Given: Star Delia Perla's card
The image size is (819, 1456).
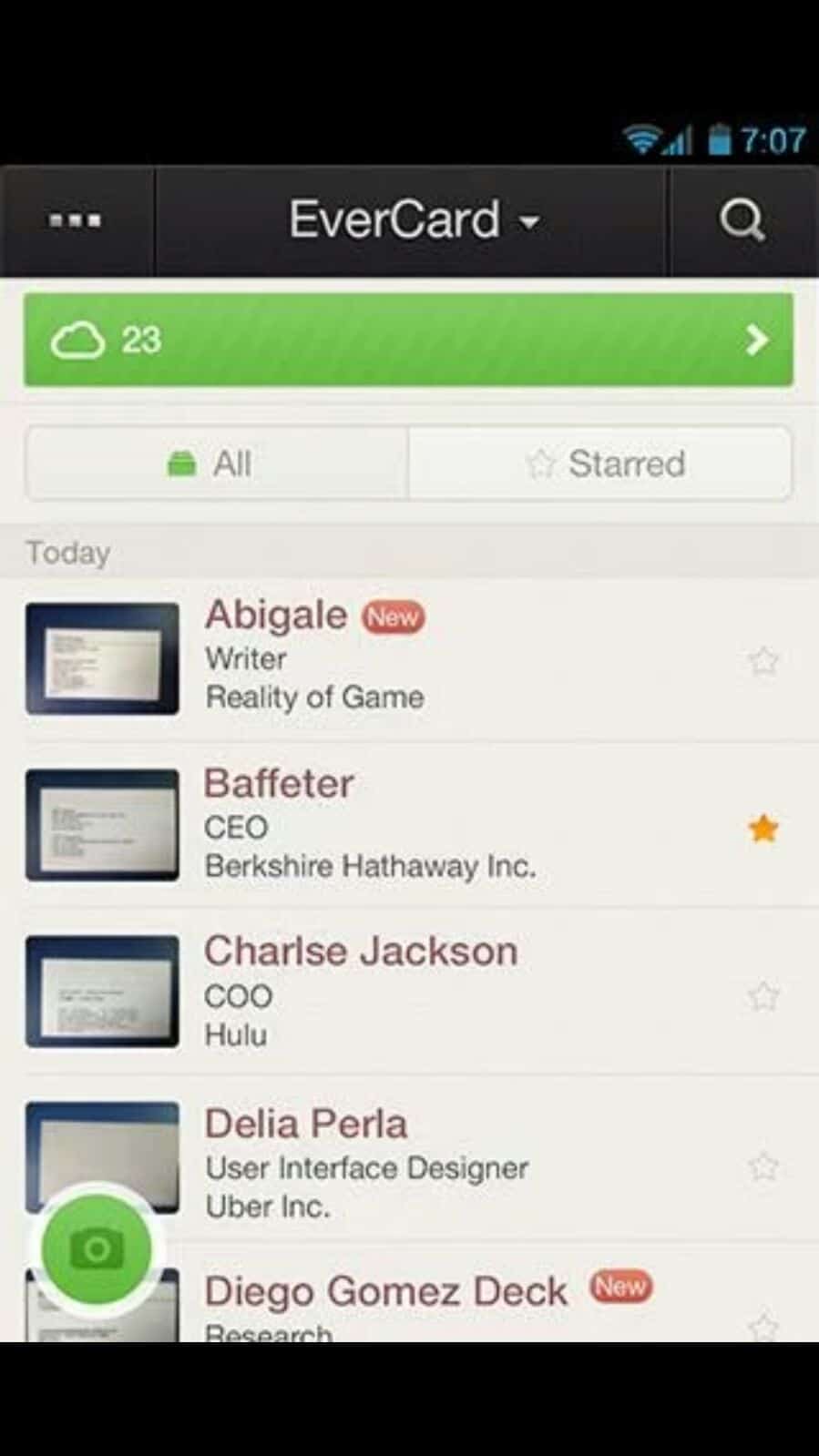Looking at the screenshot, I should tap(763, 1166).
